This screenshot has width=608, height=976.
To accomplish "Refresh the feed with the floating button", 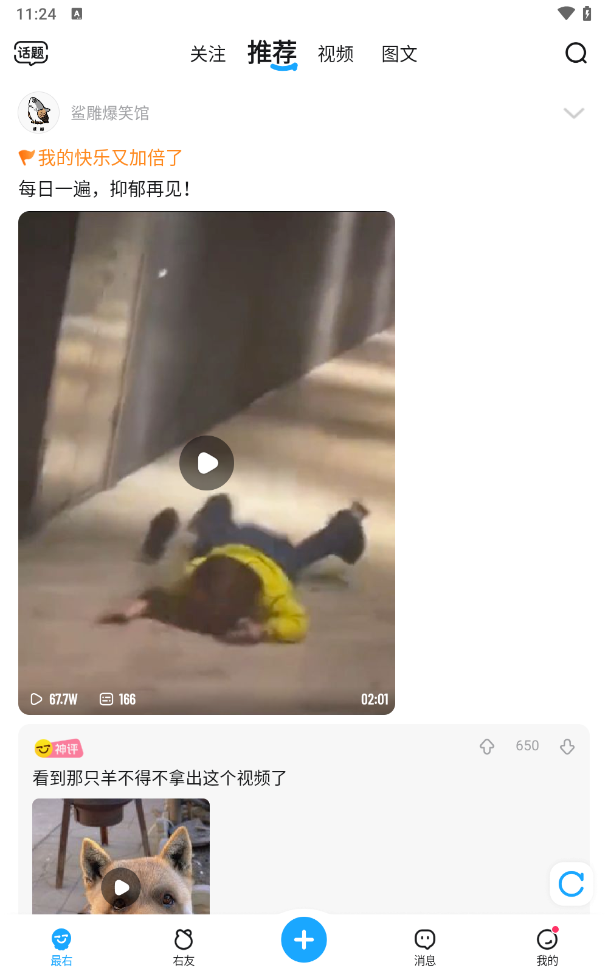I will pyautogui.click(x=571, y=884).
